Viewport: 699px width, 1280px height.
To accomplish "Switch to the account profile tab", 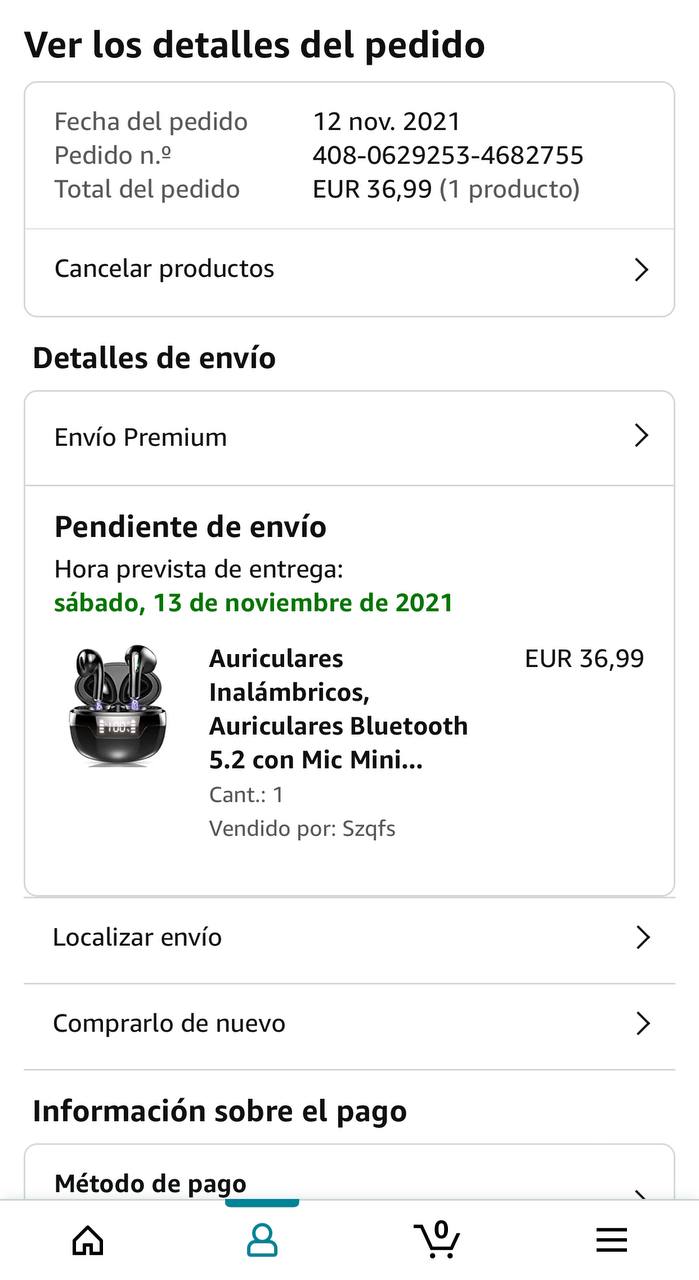I will click(262, 1241).
